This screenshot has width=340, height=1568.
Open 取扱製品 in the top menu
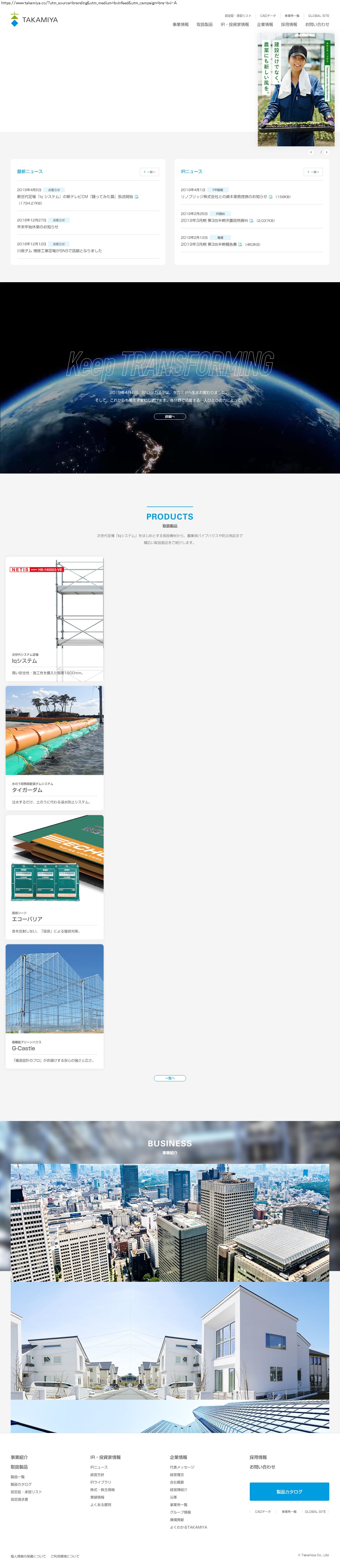pos(204,24)
